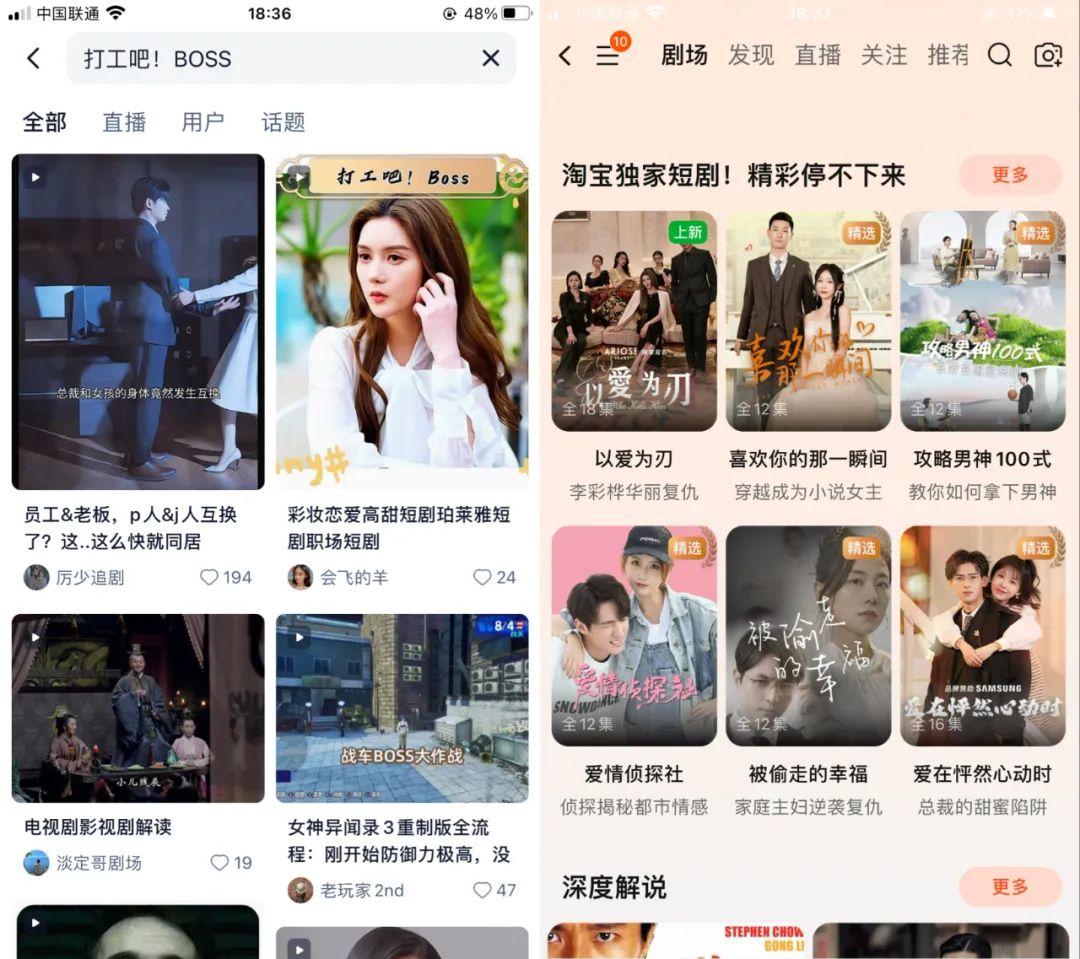Clear the 打工吧!BOSS search text
1080x959 pixels.
[x=490, y=59]
